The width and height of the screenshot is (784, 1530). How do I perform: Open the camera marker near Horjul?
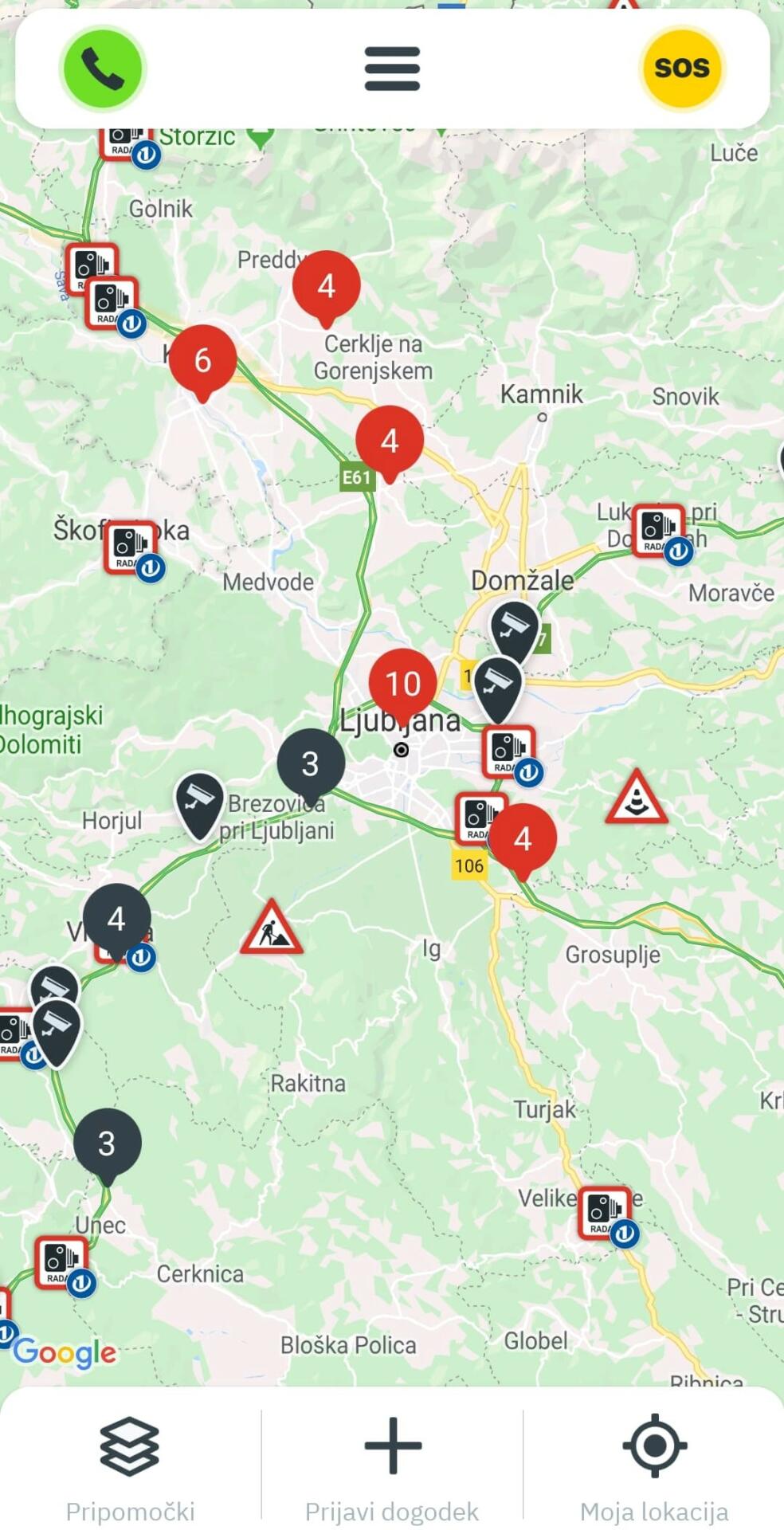click(199, 804)
